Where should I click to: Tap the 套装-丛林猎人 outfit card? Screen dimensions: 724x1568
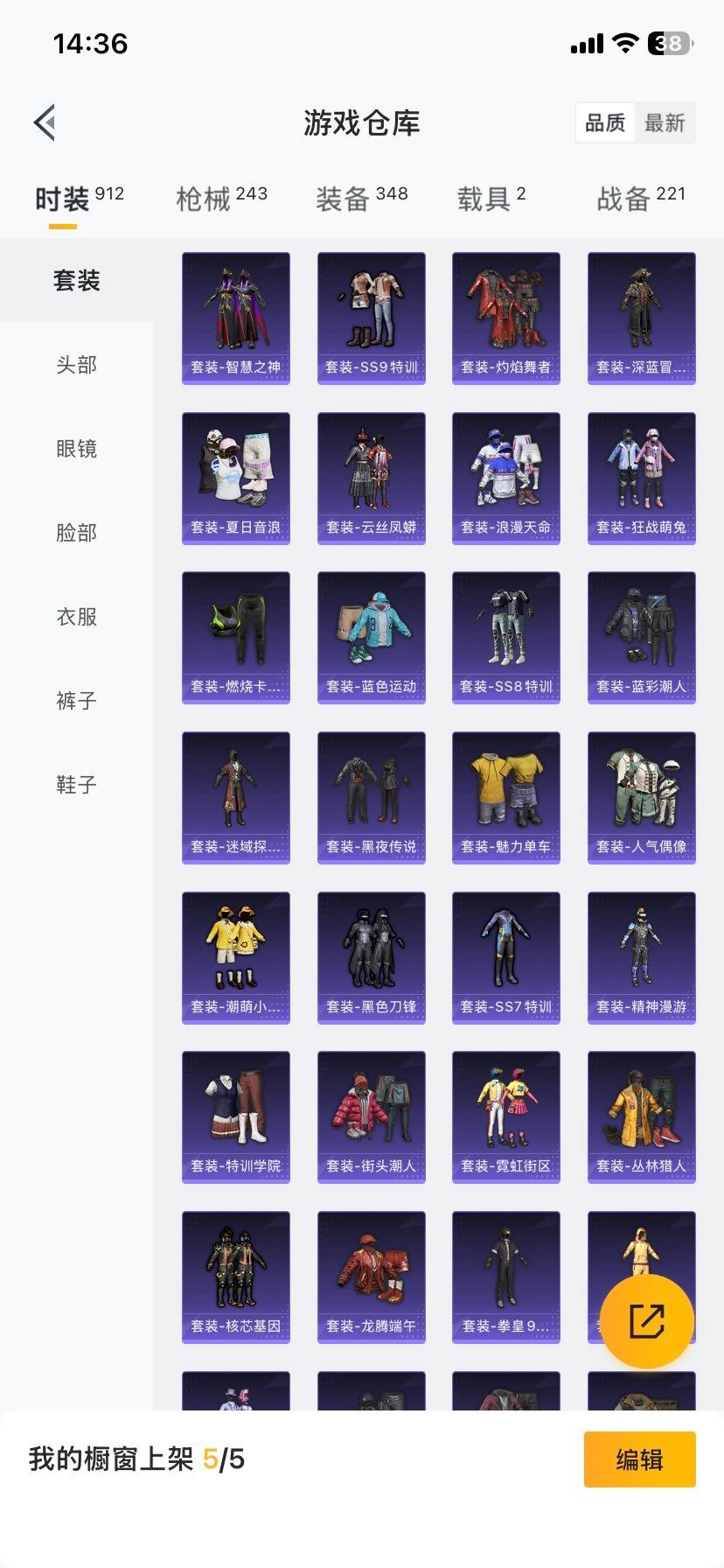641,1117
